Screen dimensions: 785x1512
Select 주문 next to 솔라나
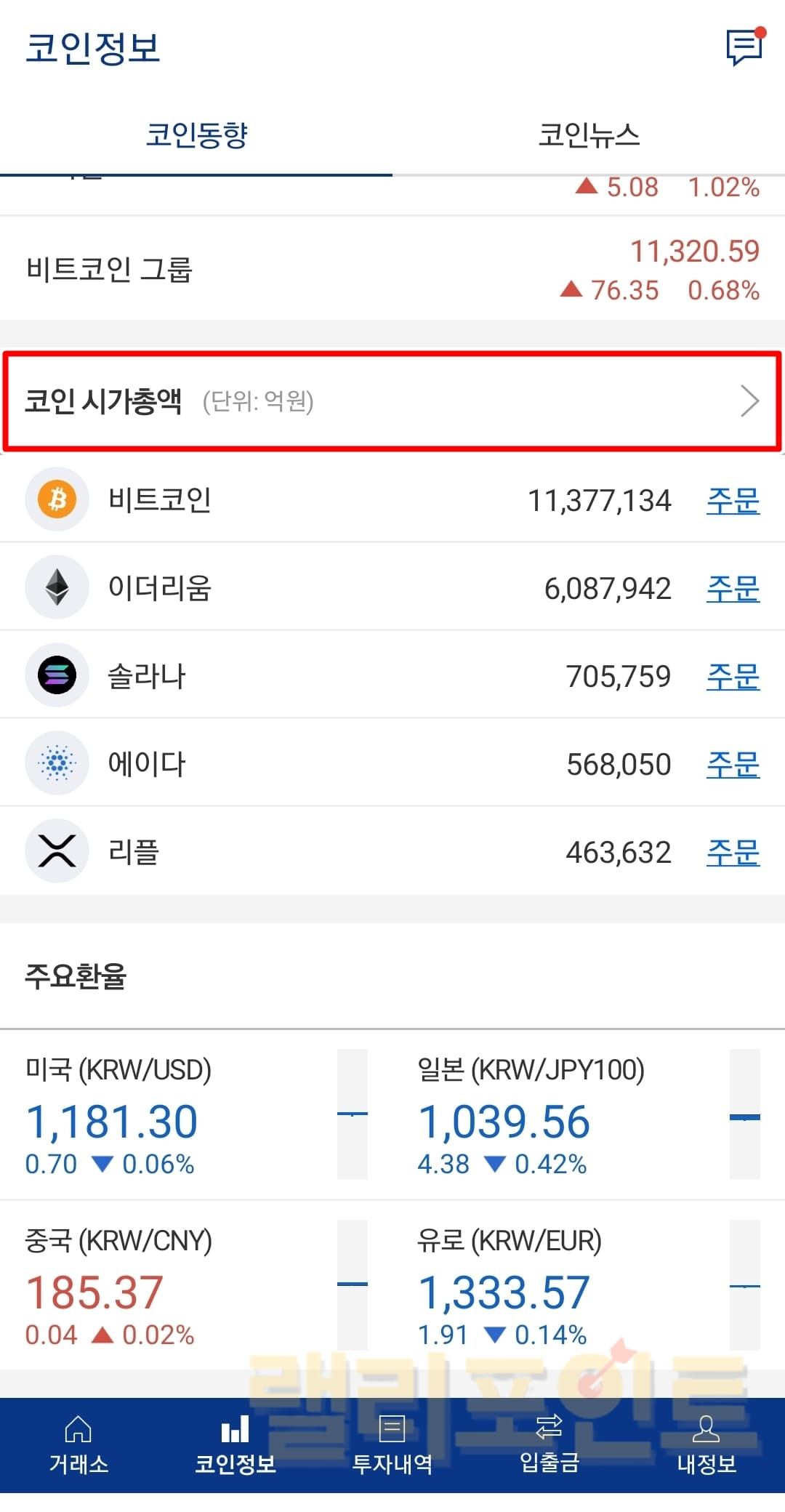(x=733, y=677)
